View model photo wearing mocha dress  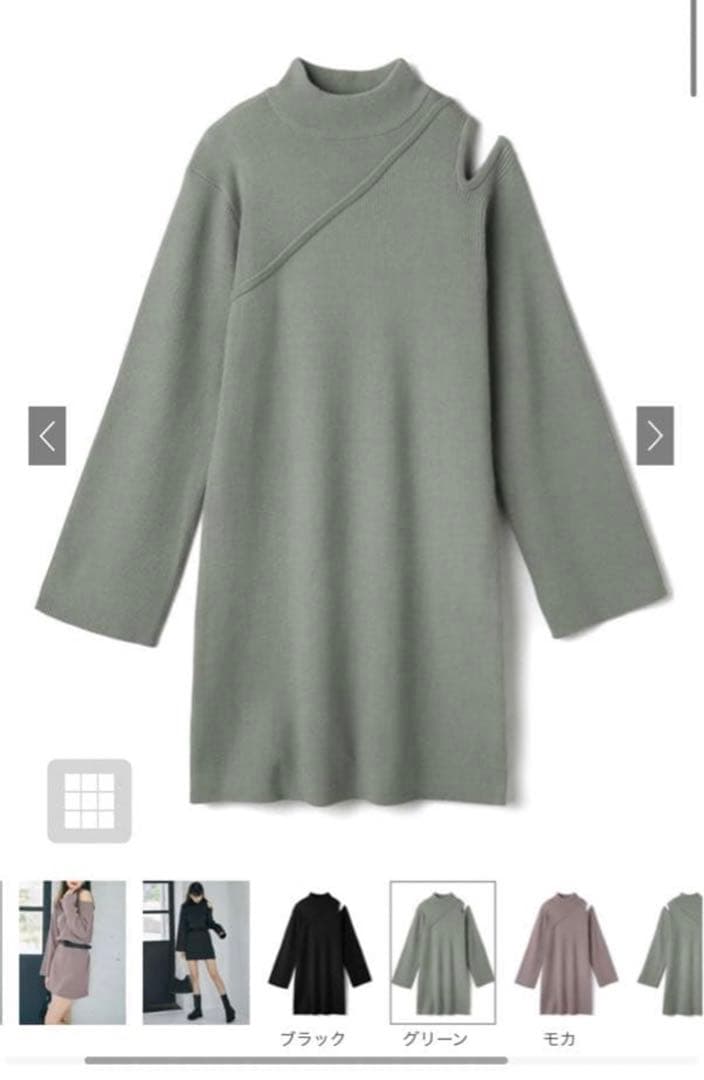(x=72, y=953)
